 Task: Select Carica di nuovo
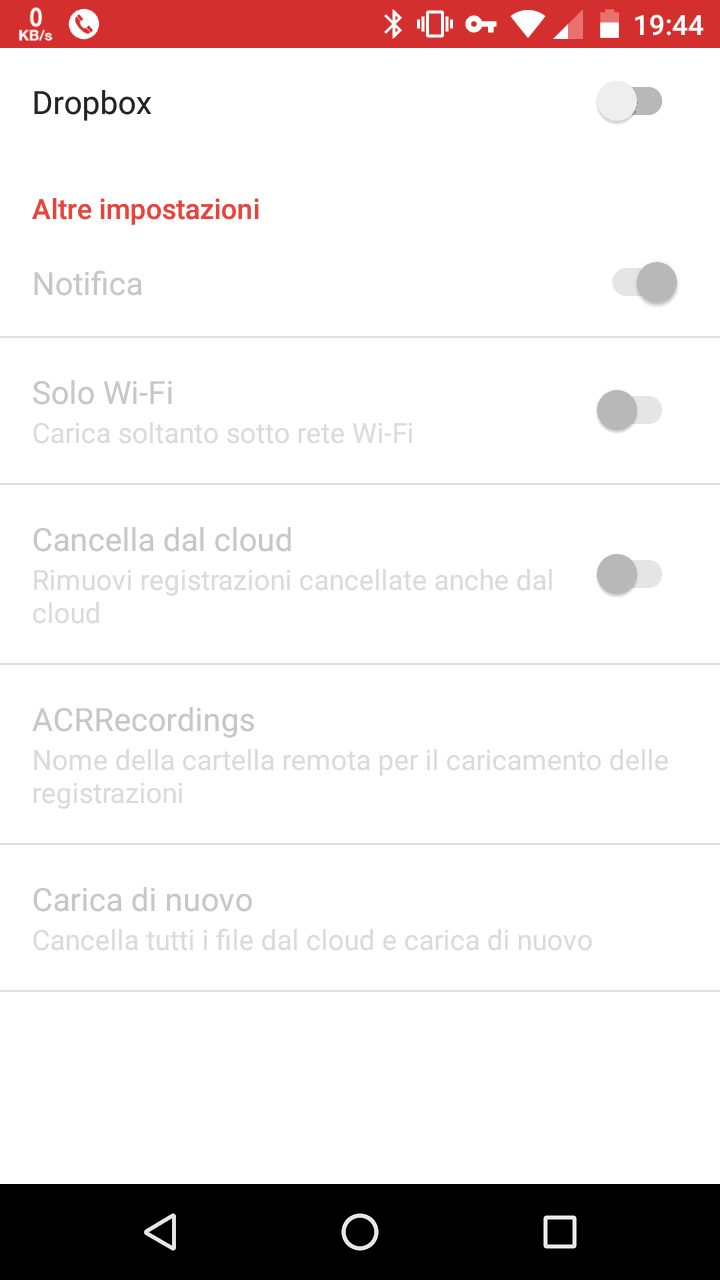(360, 918)
